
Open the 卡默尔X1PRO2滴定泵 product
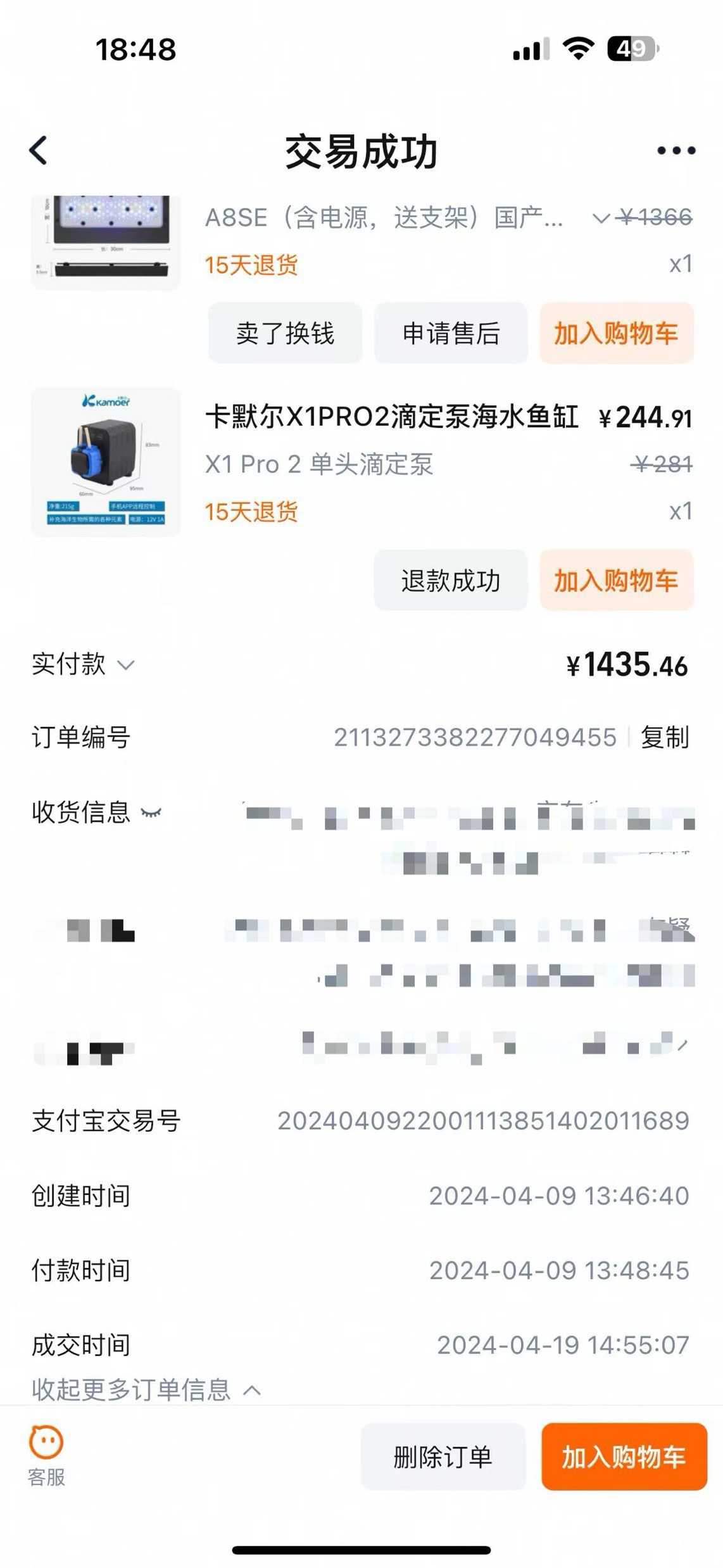tap(391, 417)
